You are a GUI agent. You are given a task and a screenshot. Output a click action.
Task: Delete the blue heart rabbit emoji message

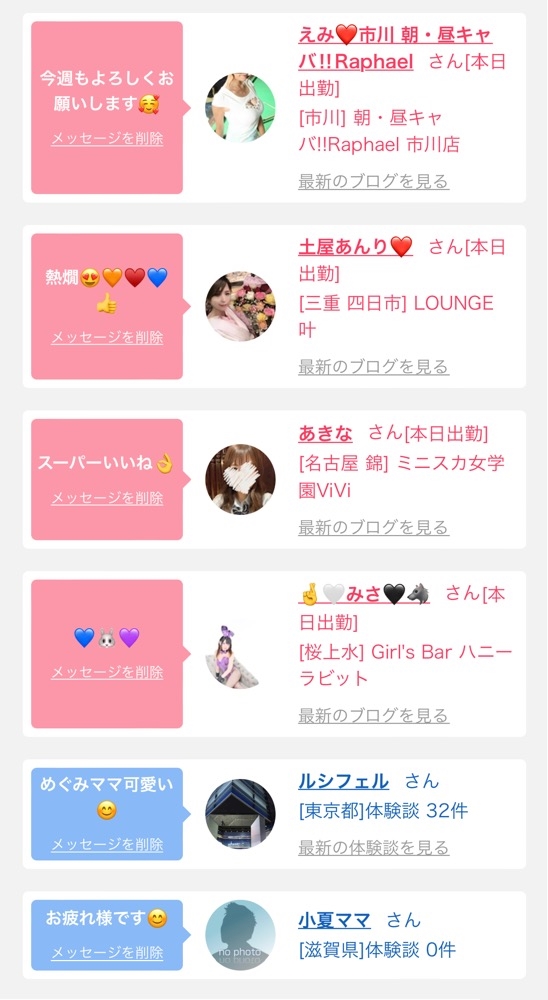(x=107, y=672)
